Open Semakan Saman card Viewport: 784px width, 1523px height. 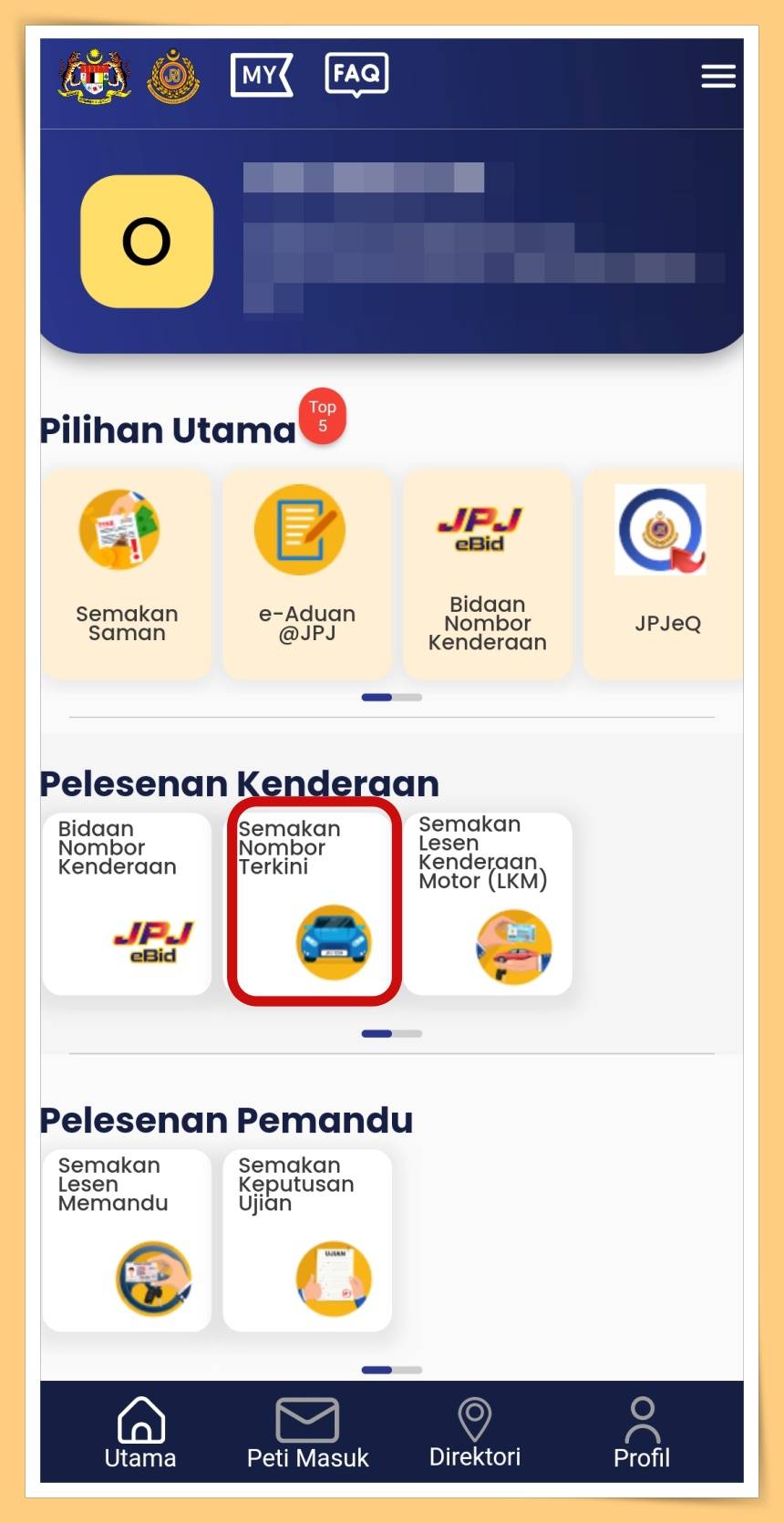point(127,573)
